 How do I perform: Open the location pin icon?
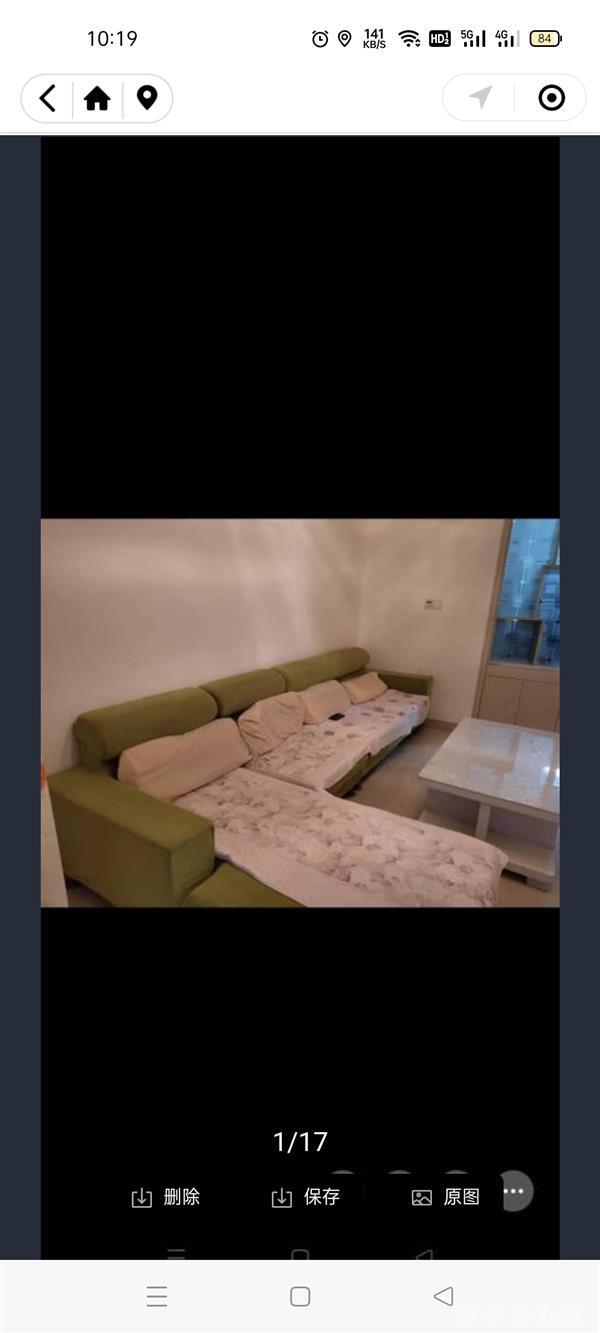tap(147, 98)
